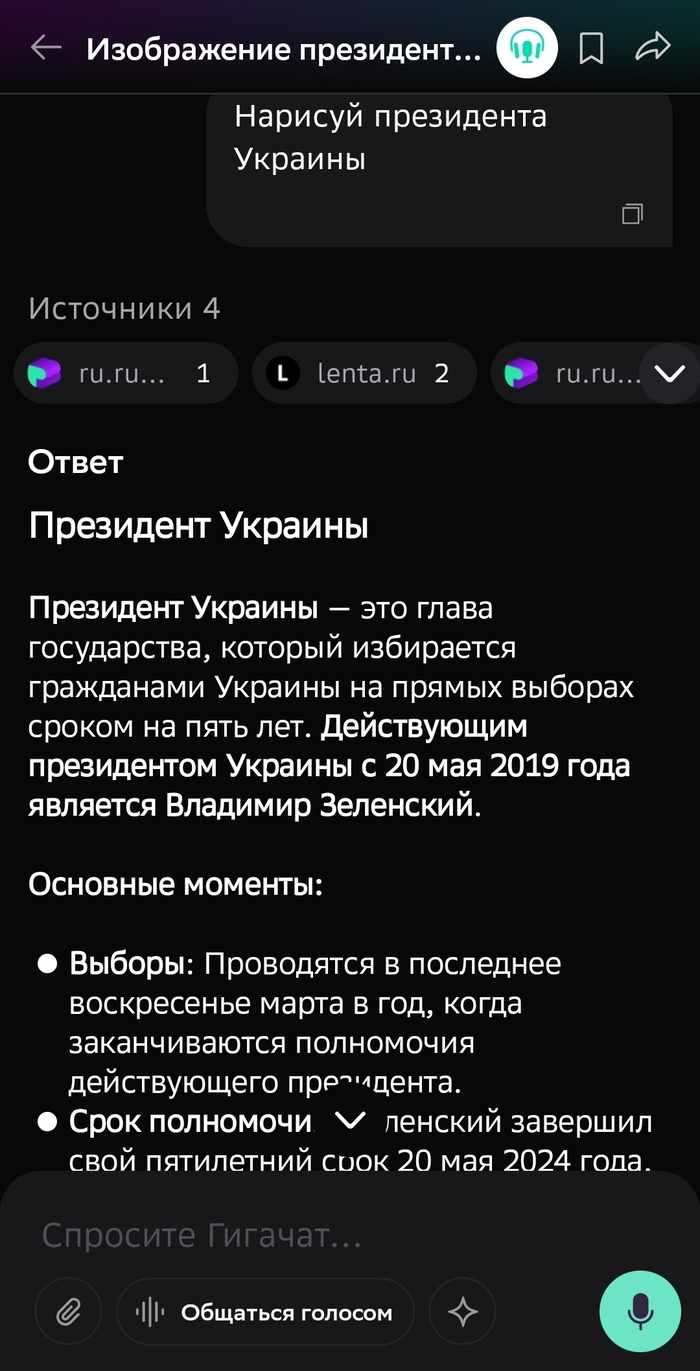Viewport: 700px width, 1371px height.
Task: Open the first ru.ru source chip
Action: tap(126, 374)
